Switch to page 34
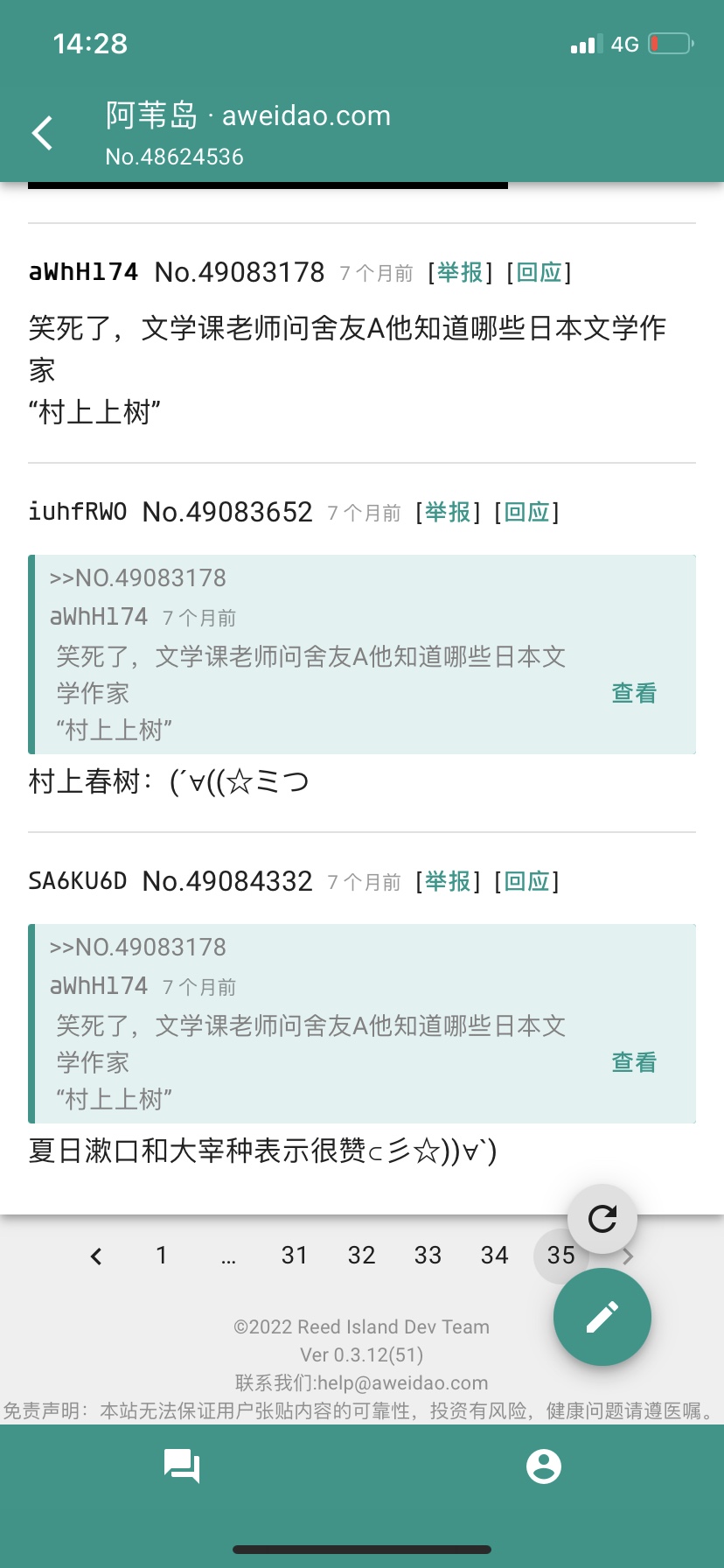724x1568 pixels. pos(494,1256)
